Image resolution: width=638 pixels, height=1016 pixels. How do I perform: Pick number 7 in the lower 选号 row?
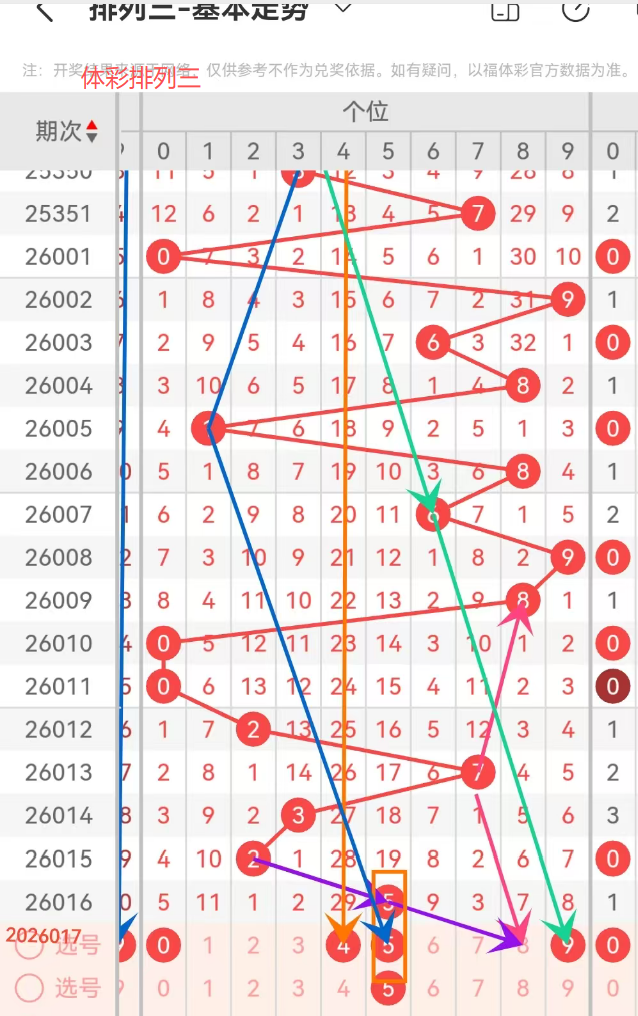point(478,989)
